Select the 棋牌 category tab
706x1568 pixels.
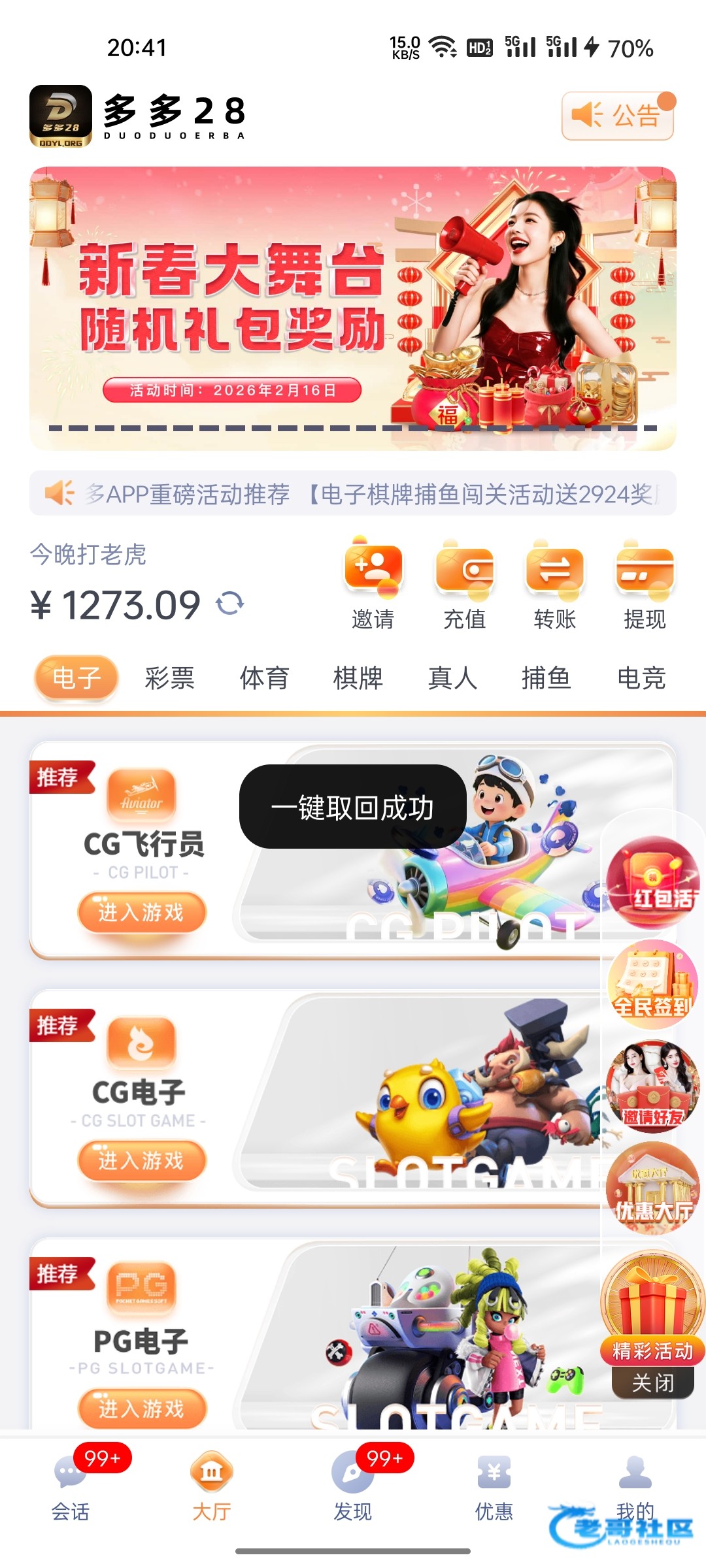(x=358, y=678)
